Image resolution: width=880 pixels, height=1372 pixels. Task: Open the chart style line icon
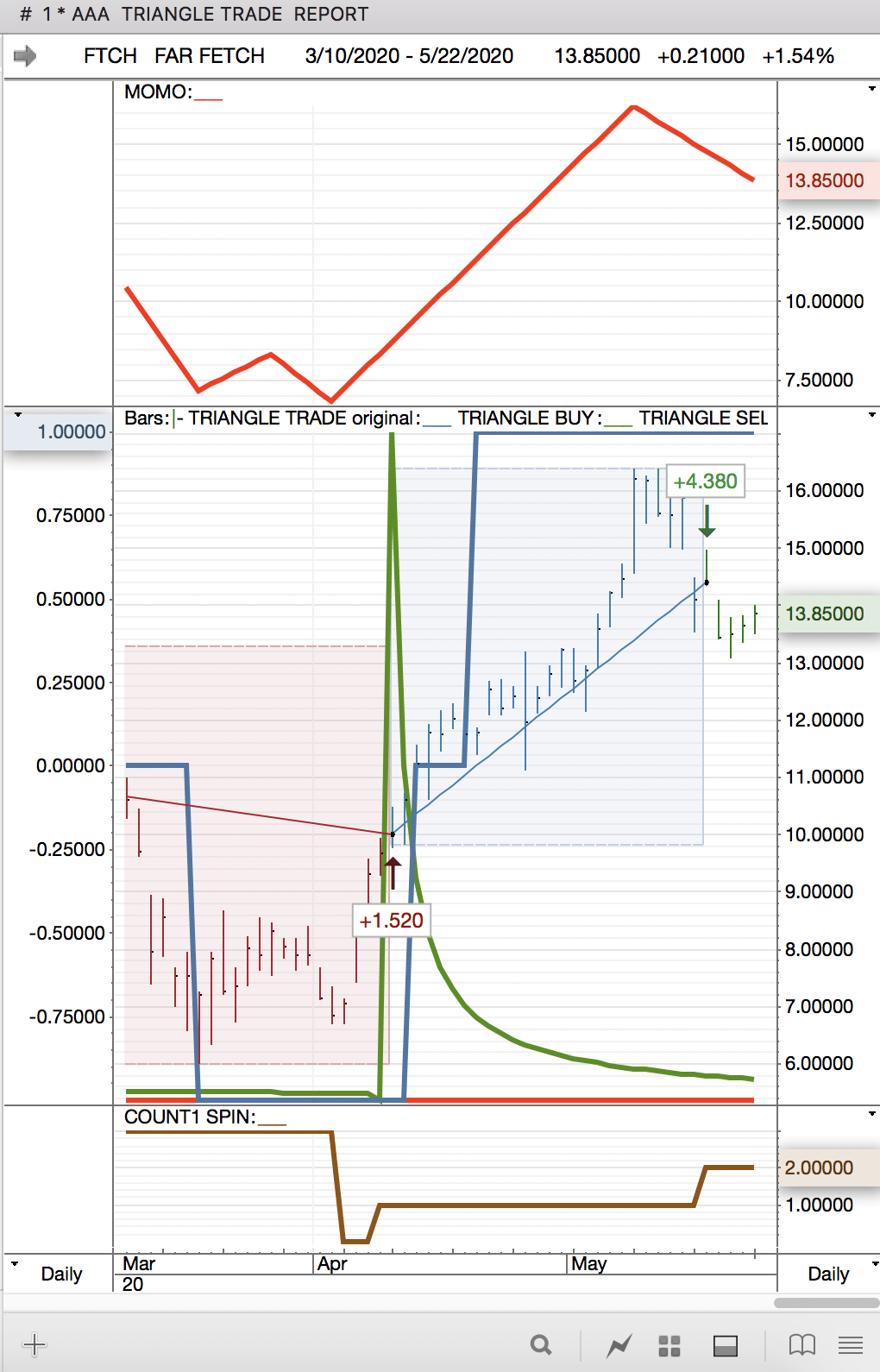(619, 1345)
